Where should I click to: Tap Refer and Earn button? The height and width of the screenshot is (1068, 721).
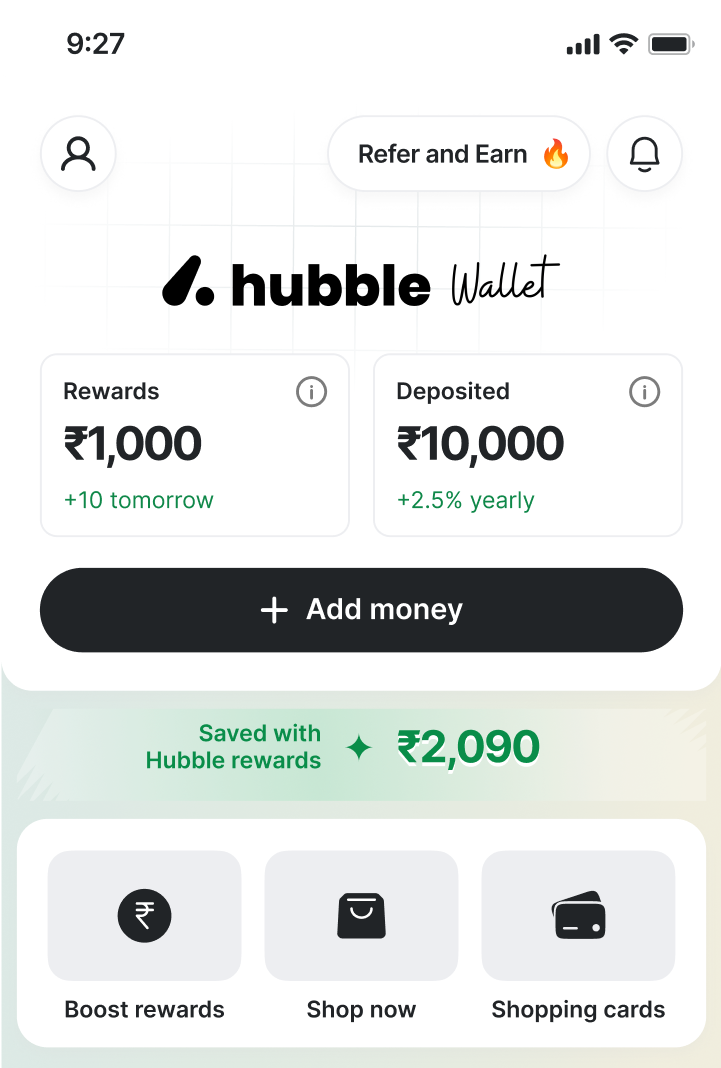click(459, 154)
